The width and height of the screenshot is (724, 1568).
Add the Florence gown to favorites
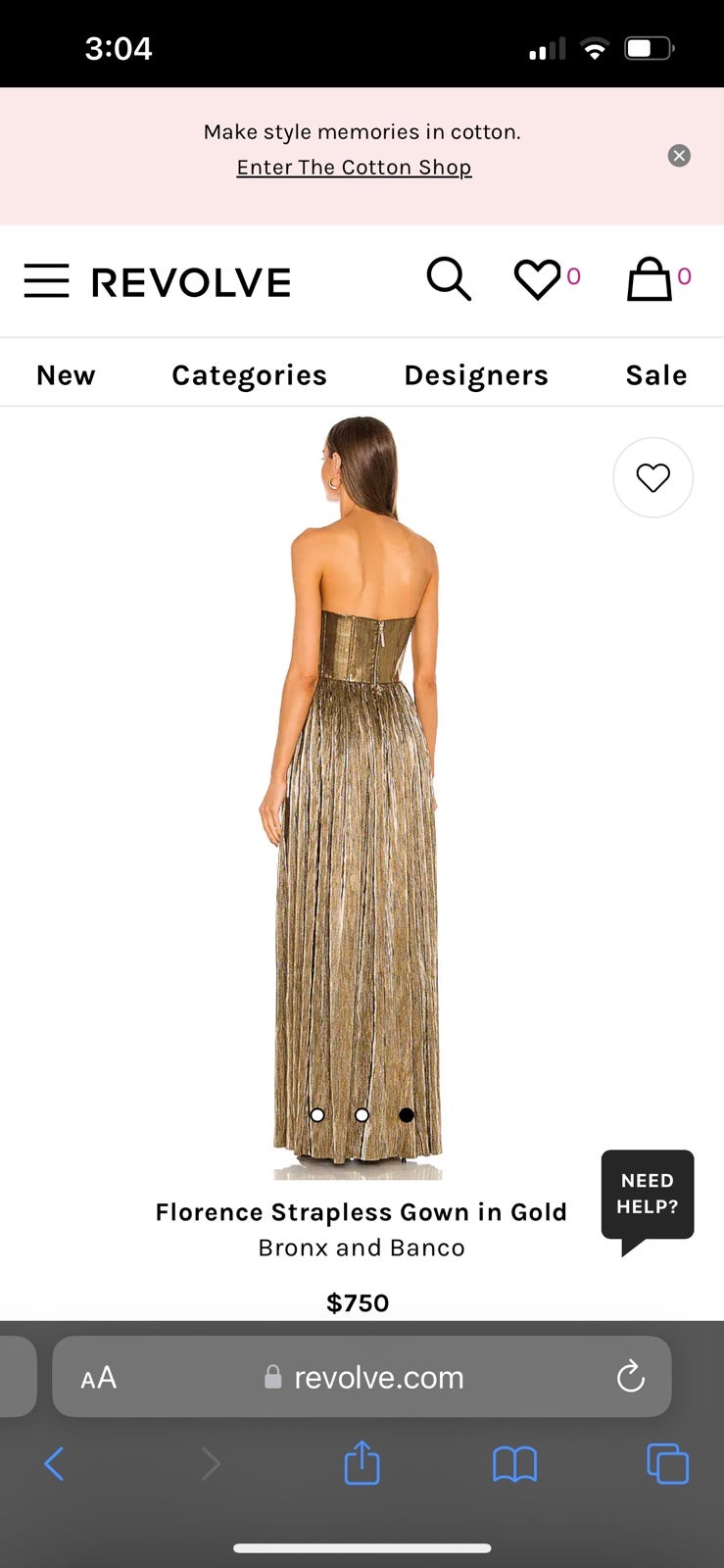coord(653,477)
